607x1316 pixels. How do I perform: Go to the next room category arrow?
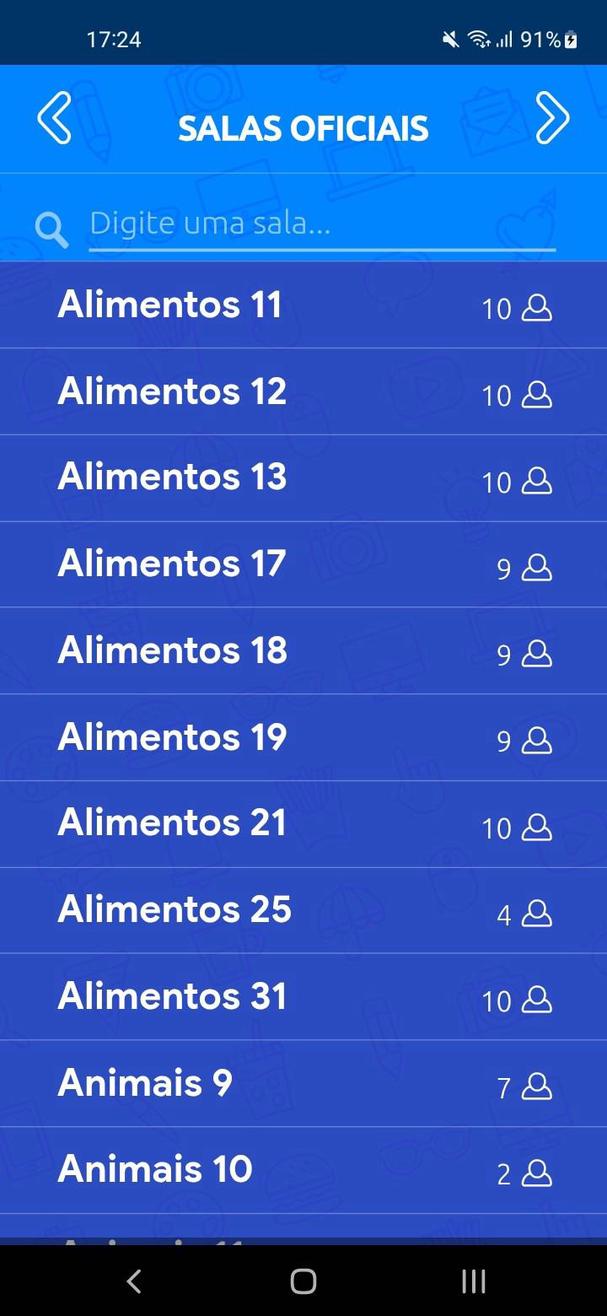552,119
